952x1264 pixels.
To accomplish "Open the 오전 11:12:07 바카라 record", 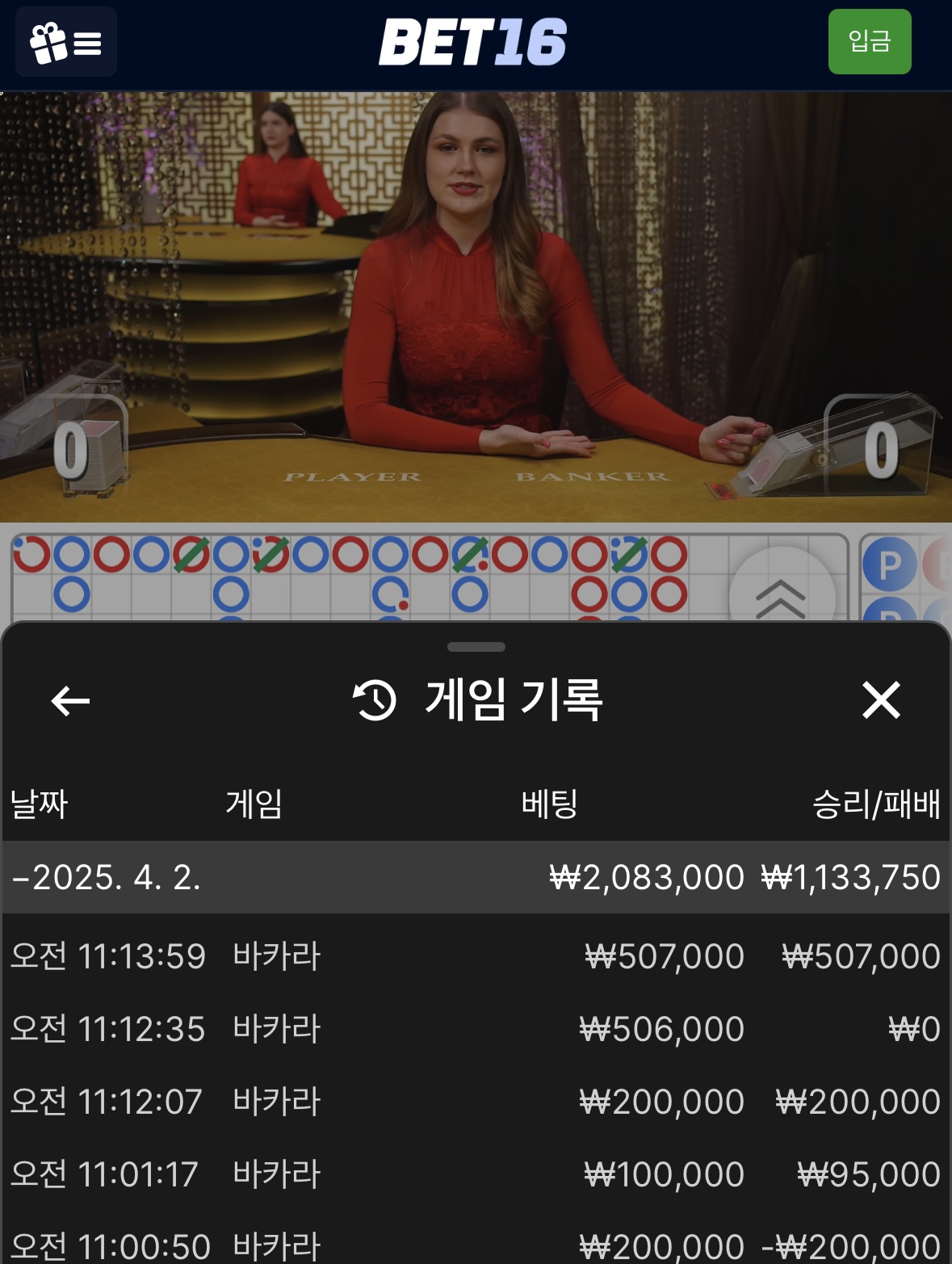I will [475, 1102].
